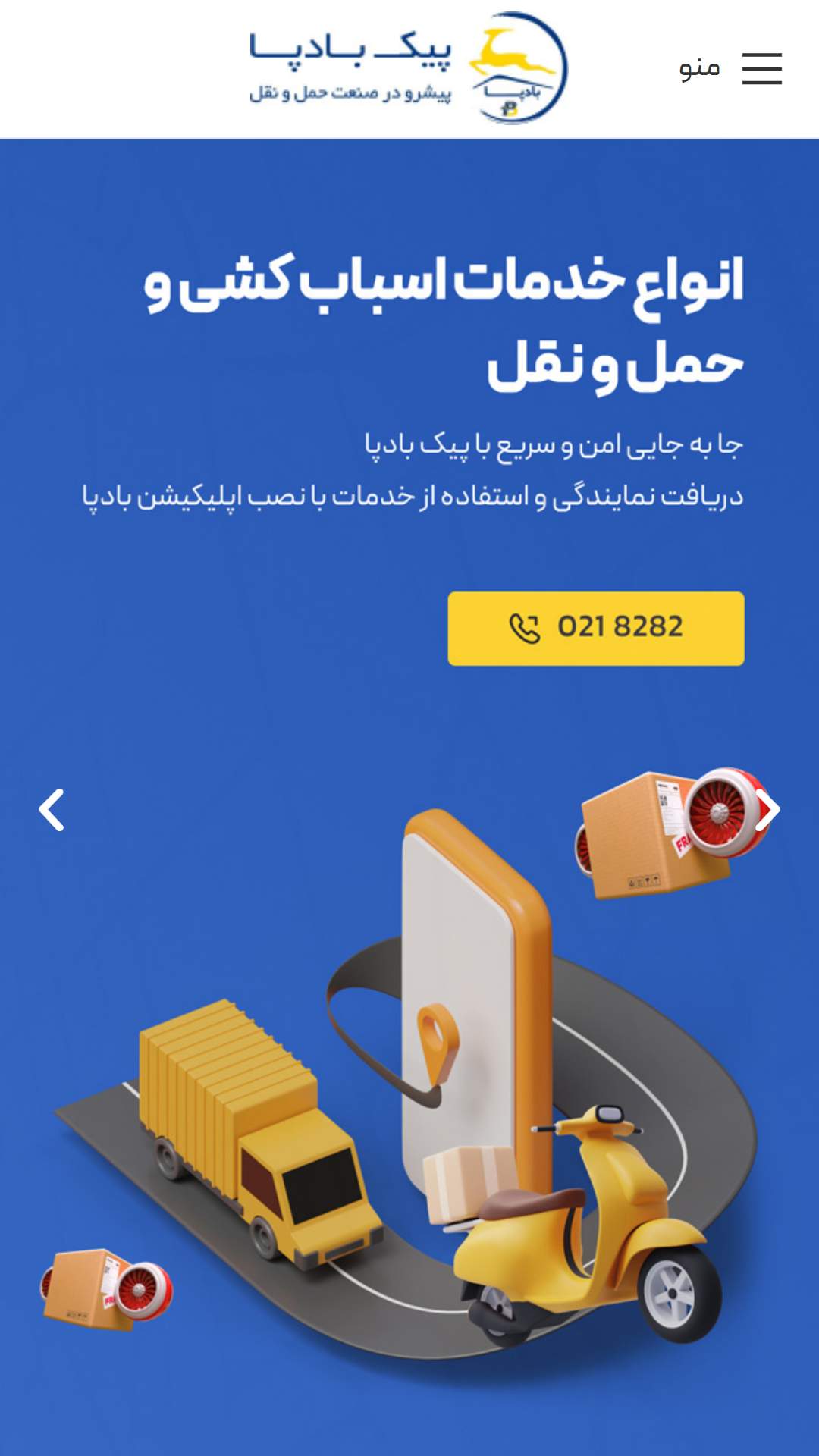Go to previous slide with left arrow
The height and width of the screenshot is (1456, 819).
[52, 810]
